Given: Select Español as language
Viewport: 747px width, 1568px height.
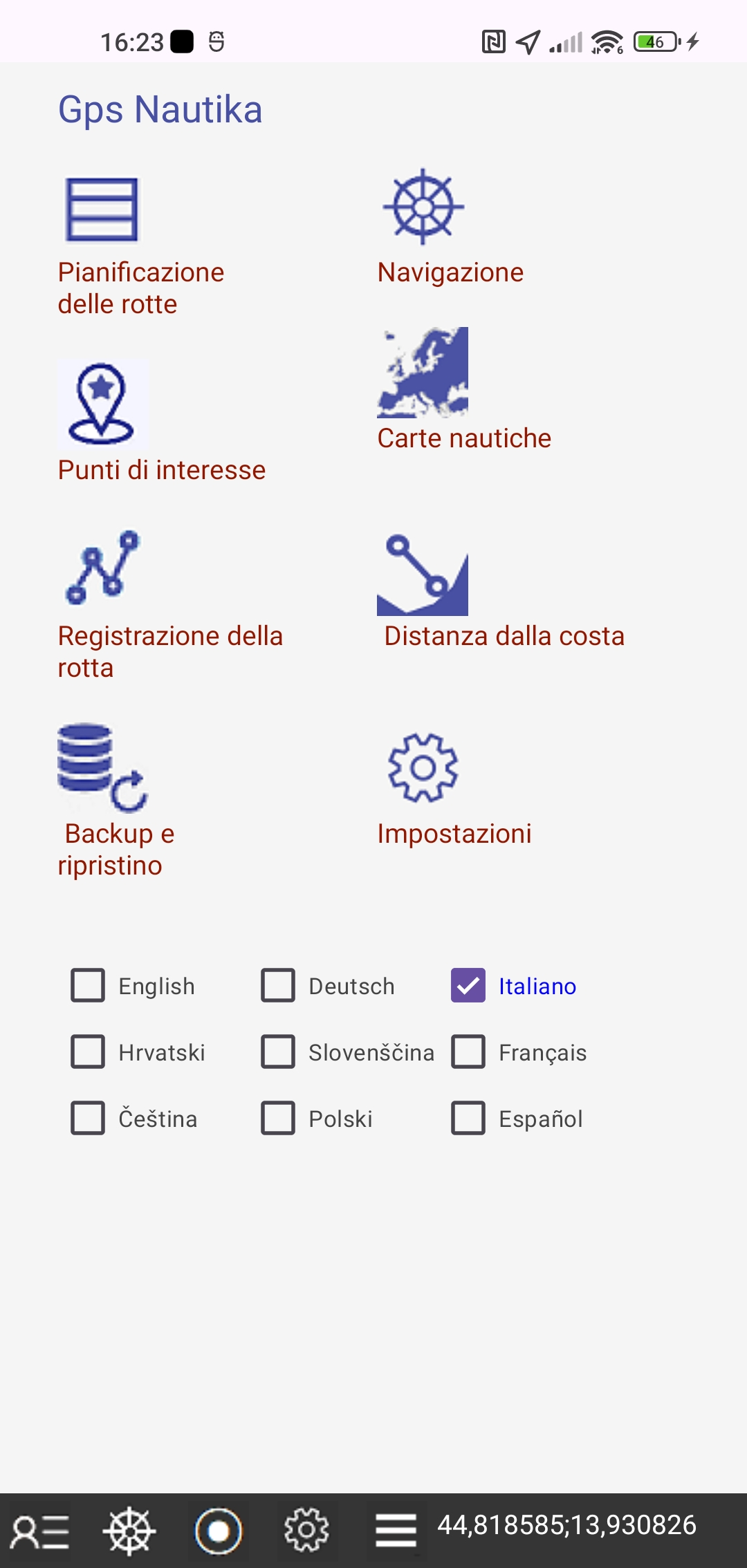Looking at the screenshot, I should [x=469, y=1119].
